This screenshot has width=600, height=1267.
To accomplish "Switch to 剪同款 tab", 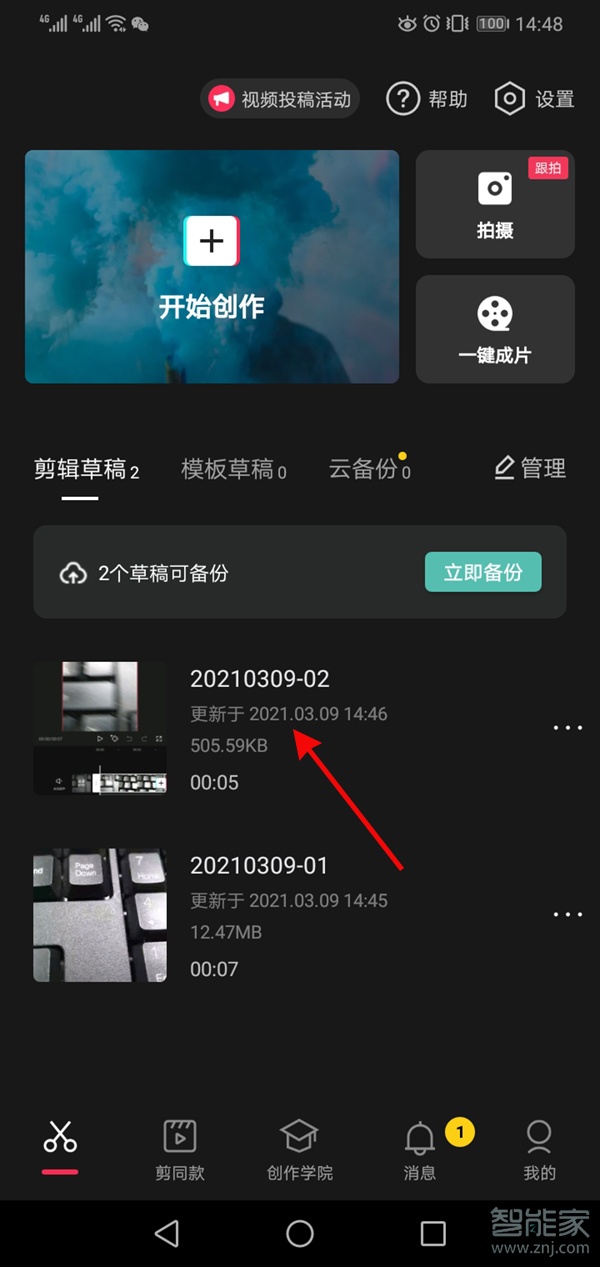I will (x=180, y=1149).
